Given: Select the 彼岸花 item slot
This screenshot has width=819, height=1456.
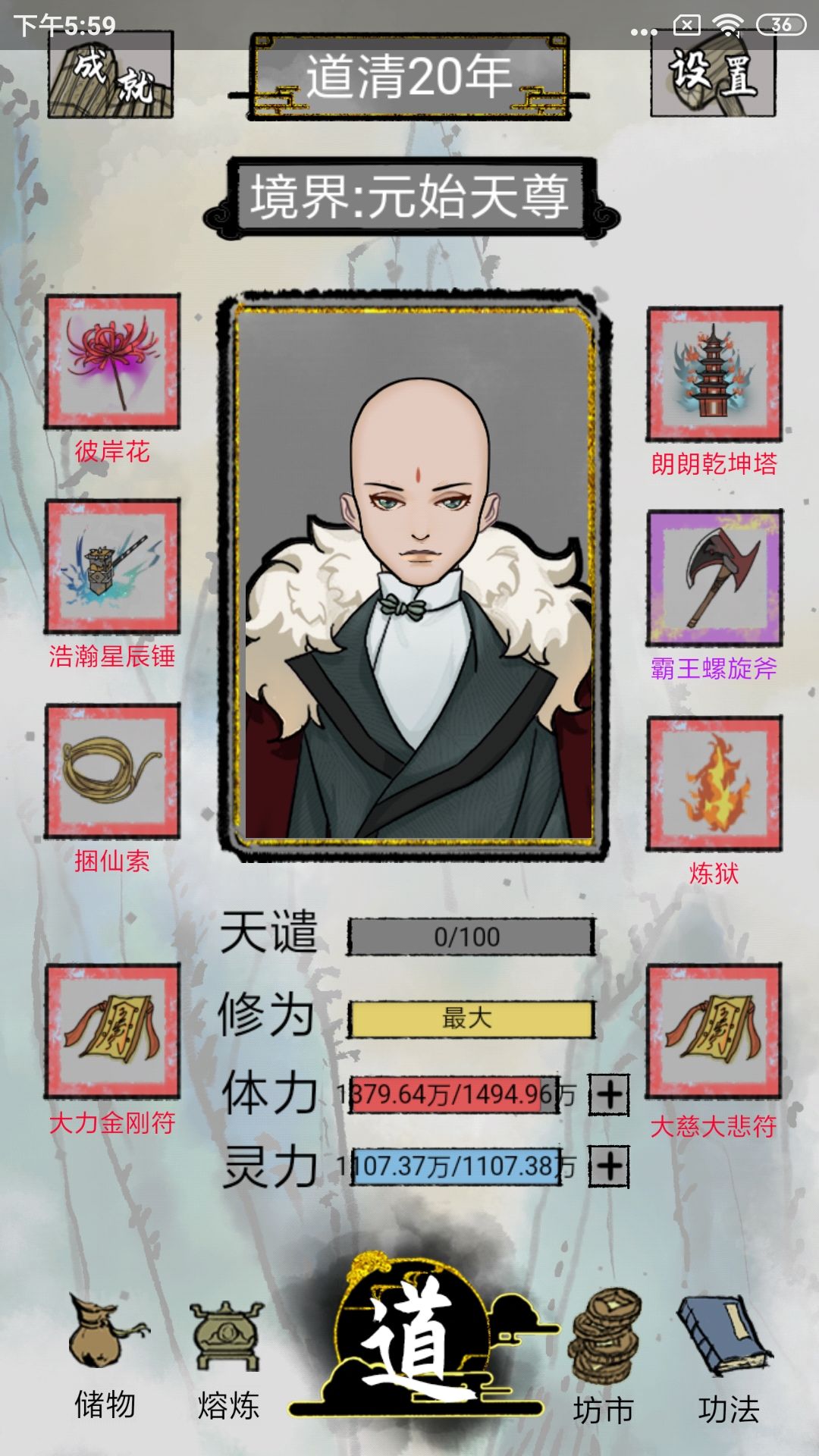Looking at the screenshot, I should (112, 362).
